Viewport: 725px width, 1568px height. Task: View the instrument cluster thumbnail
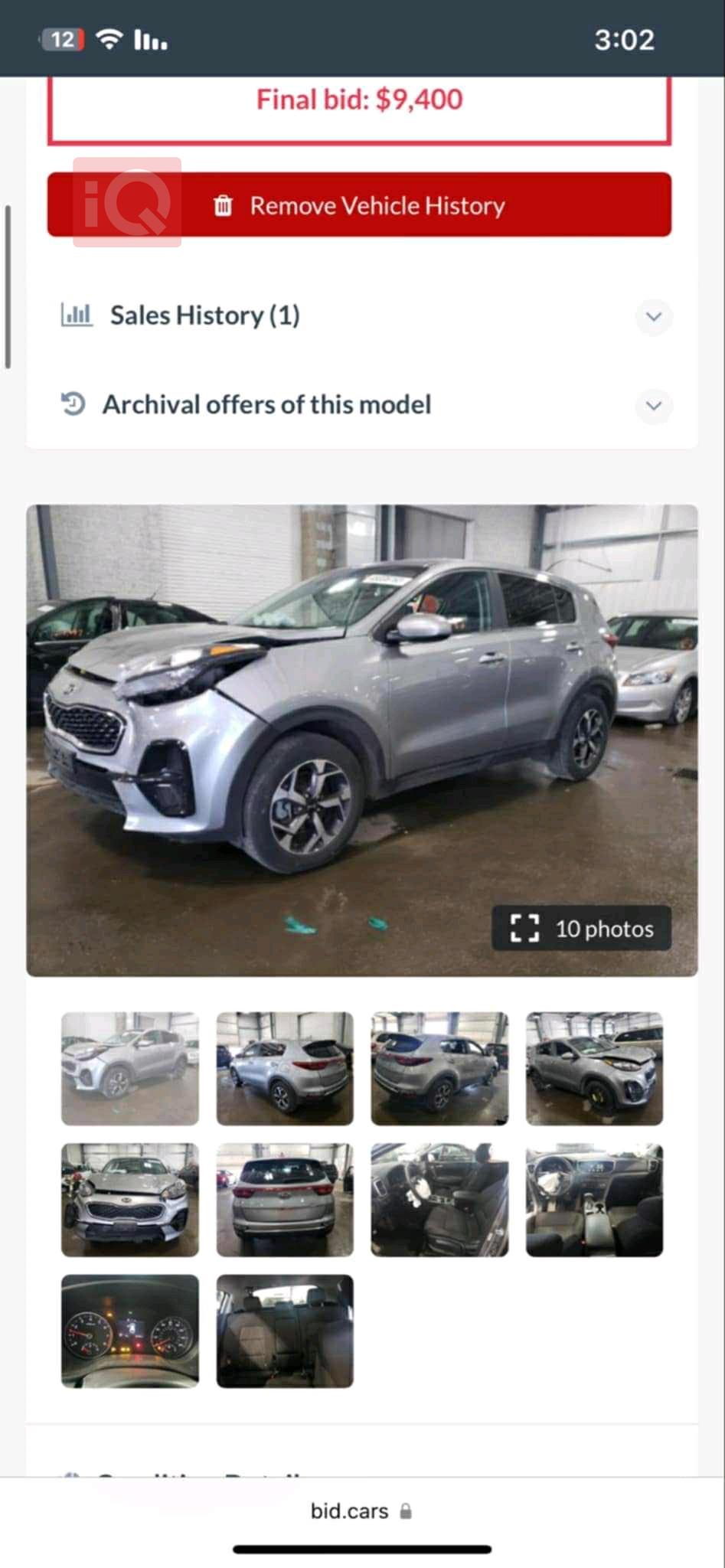[x=130, y=1331]
